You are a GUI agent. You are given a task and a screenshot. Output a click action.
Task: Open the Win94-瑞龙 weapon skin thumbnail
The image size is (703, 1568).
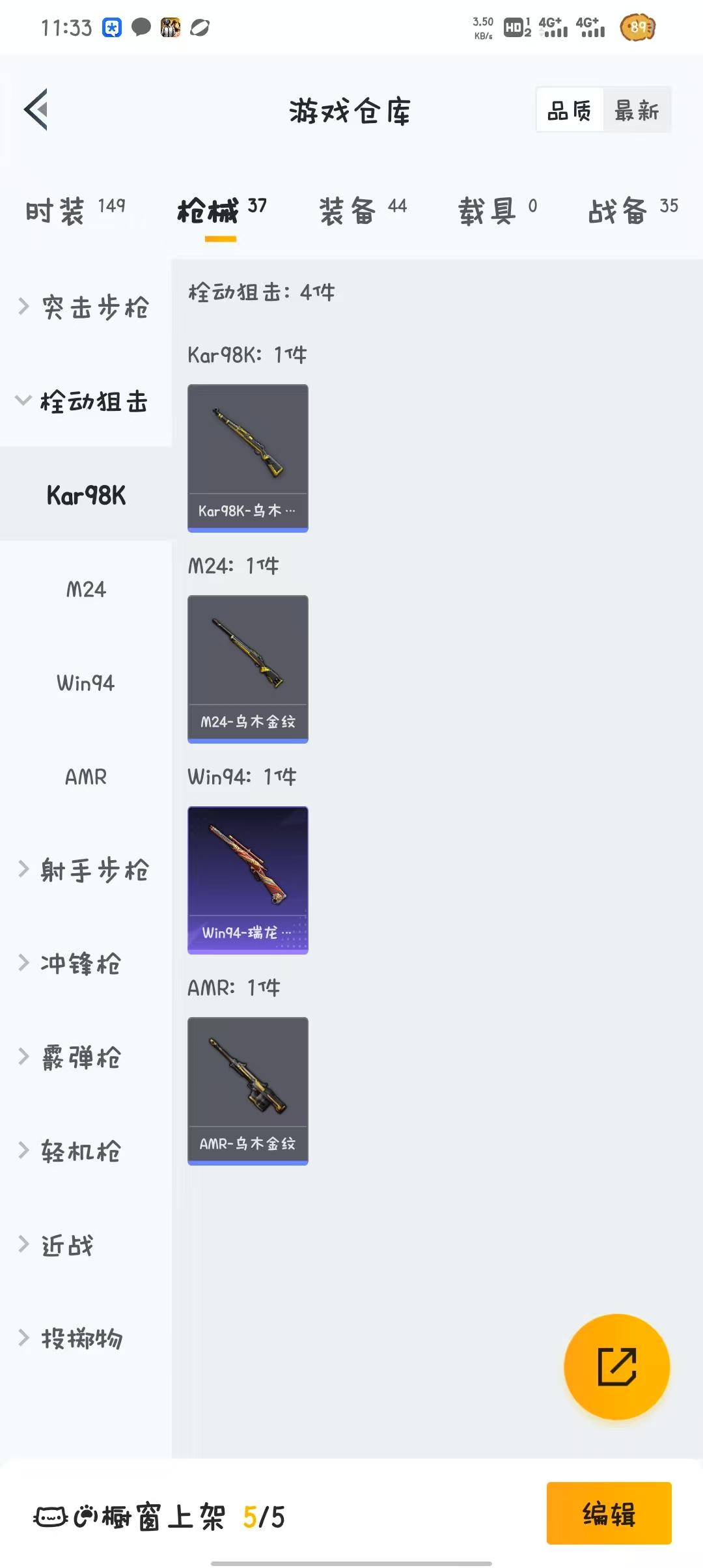point(247,879)
